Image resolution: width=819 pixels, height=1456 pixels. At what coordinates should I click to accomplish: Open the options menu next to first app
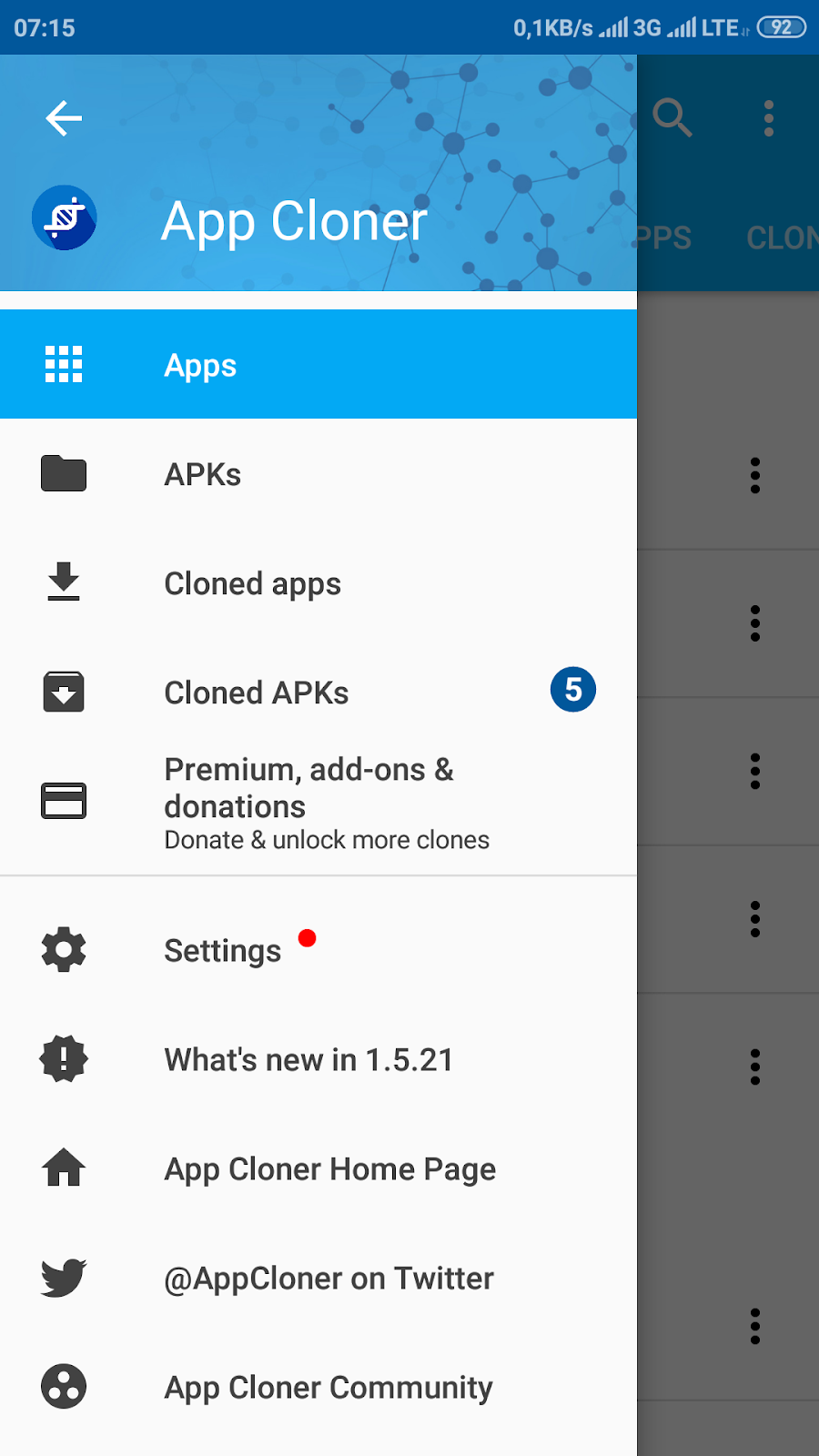755,476
